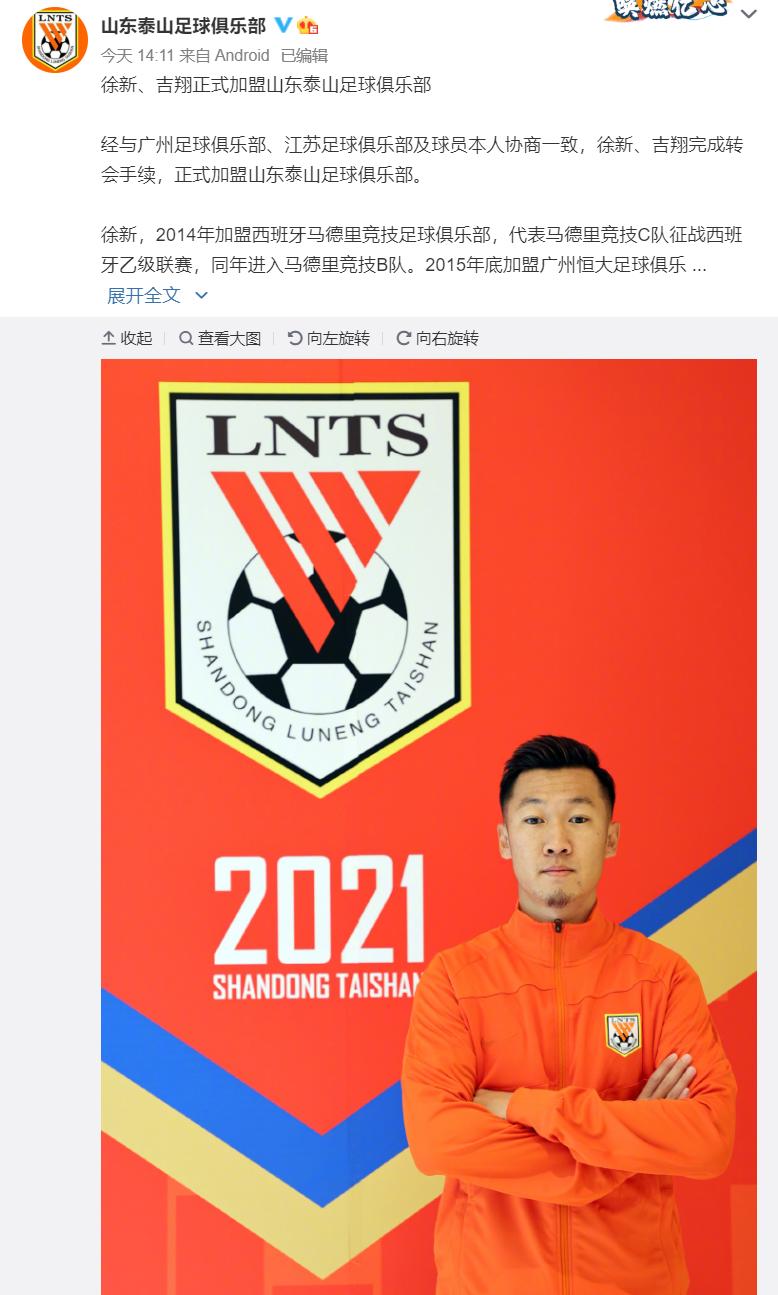The image size is (778, 1295).
Task: Click the blue V verification icon
Action: tap(282, 27)
